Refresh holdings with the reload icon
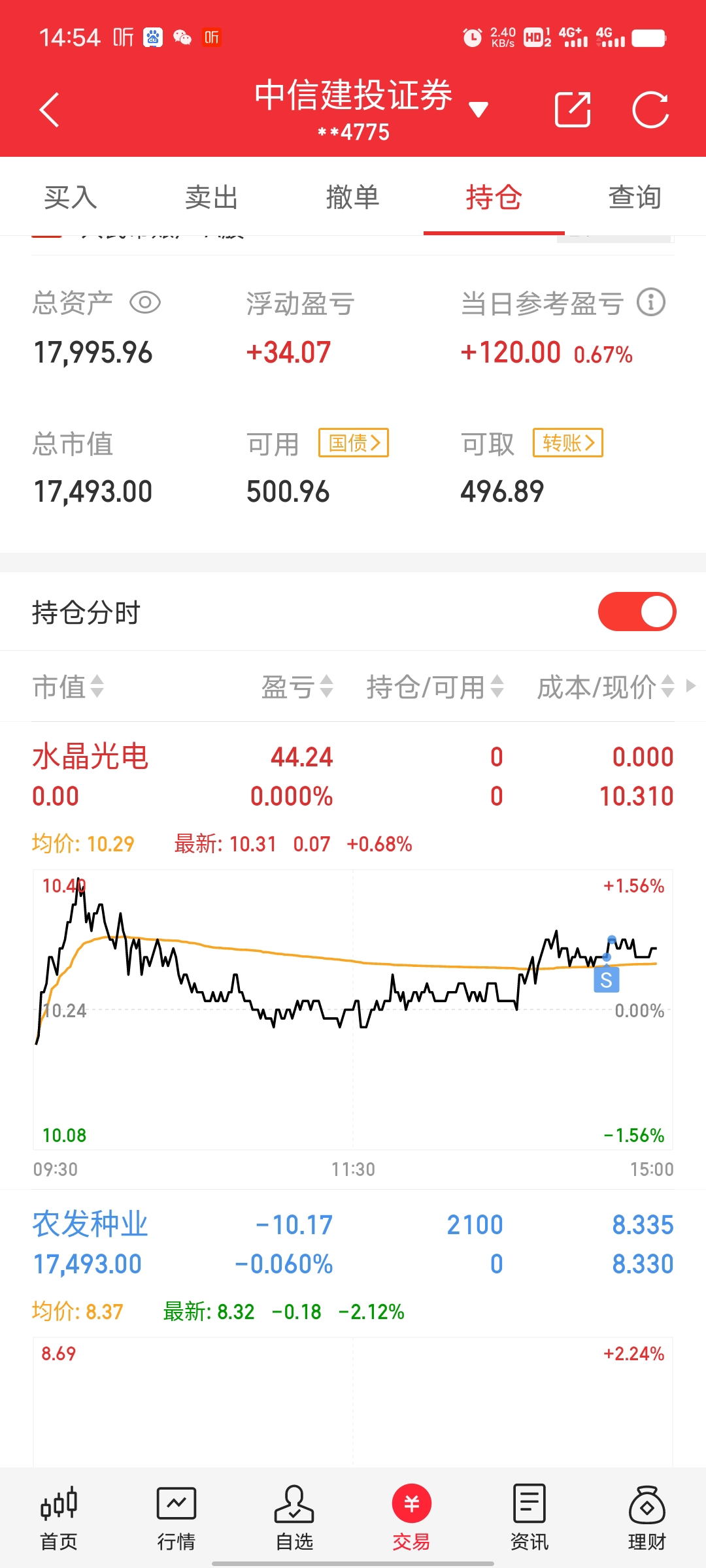Screen dimensions: 706x1568 (650, 109)
